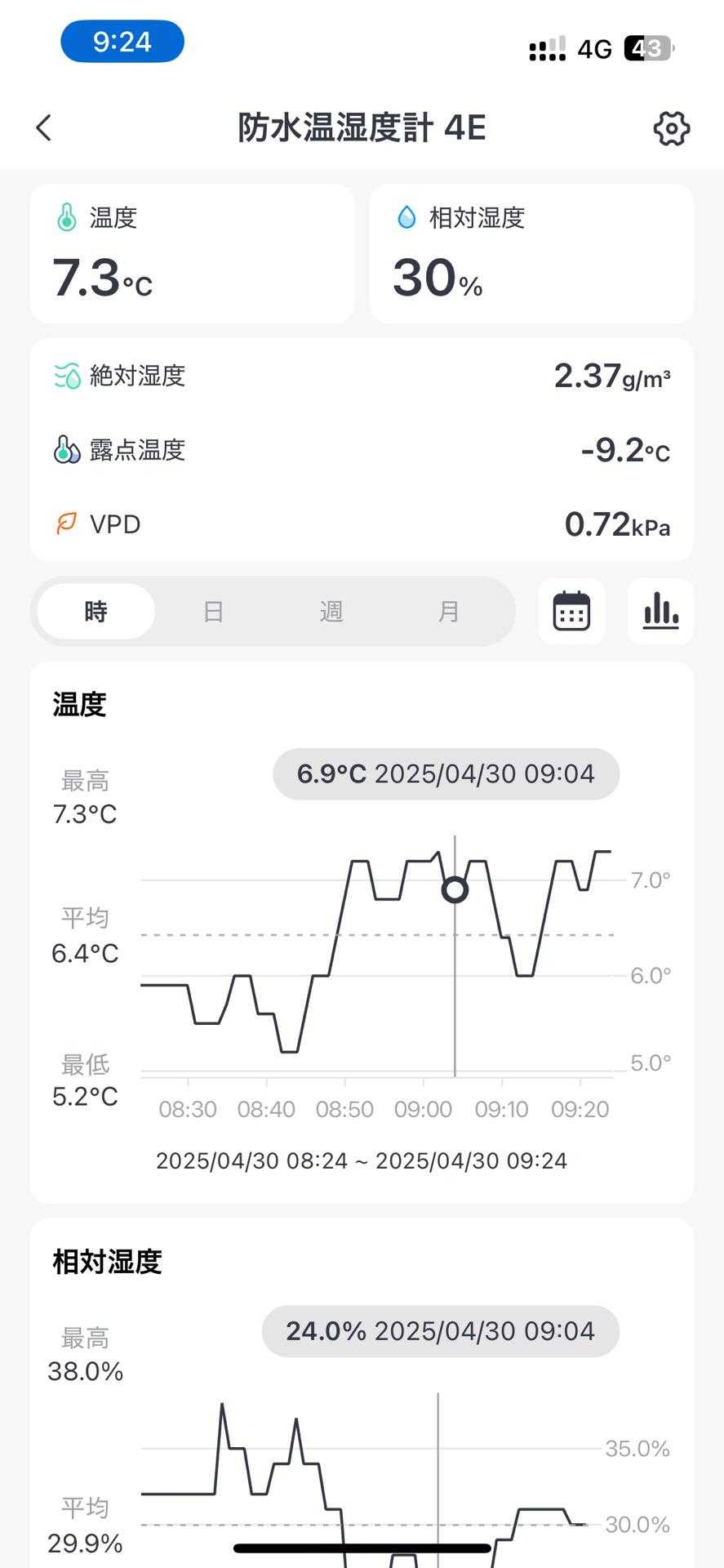The image size is (724, 1568).
Task: Switch to the 日 daily view
Action: 213,612
